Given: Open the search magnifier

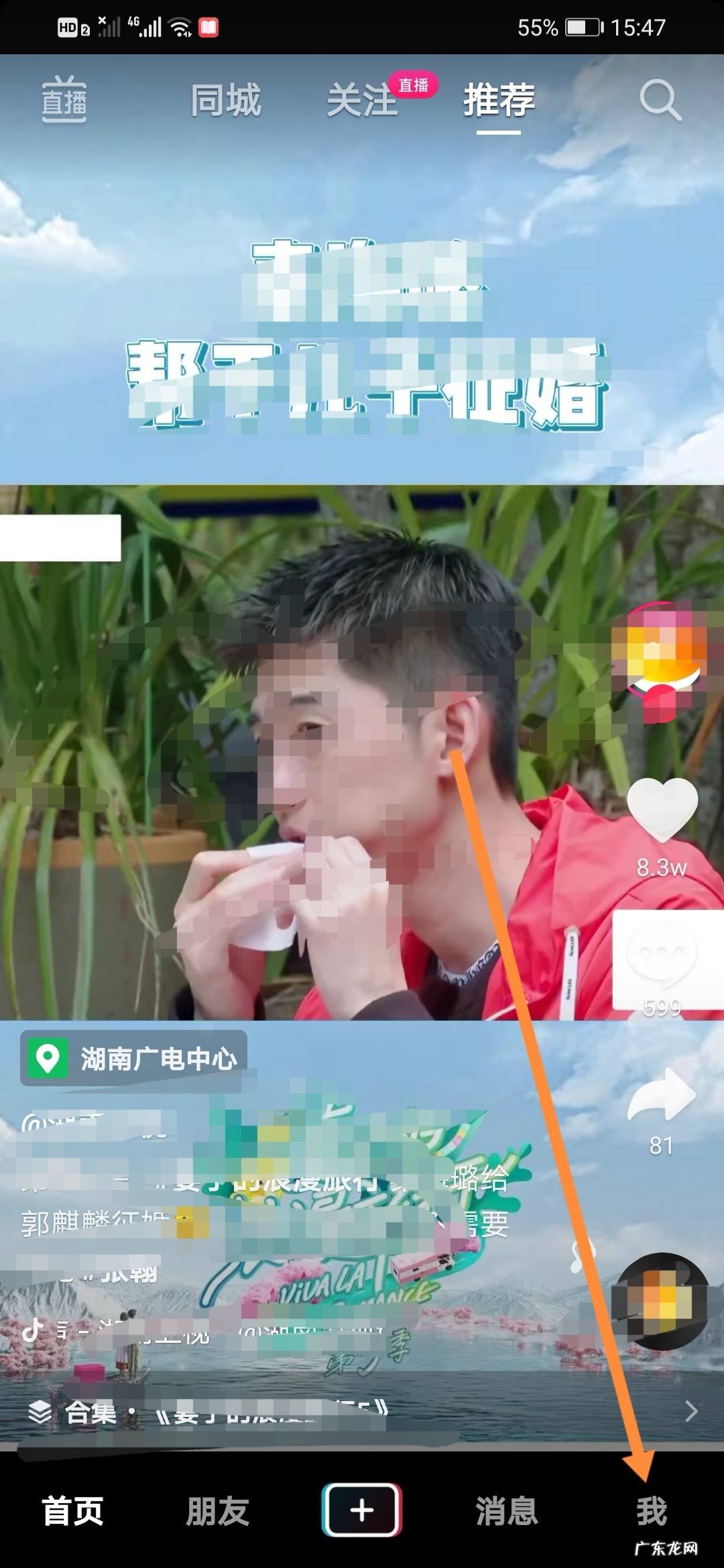Looking at the screenshot, I should (660, 101).
